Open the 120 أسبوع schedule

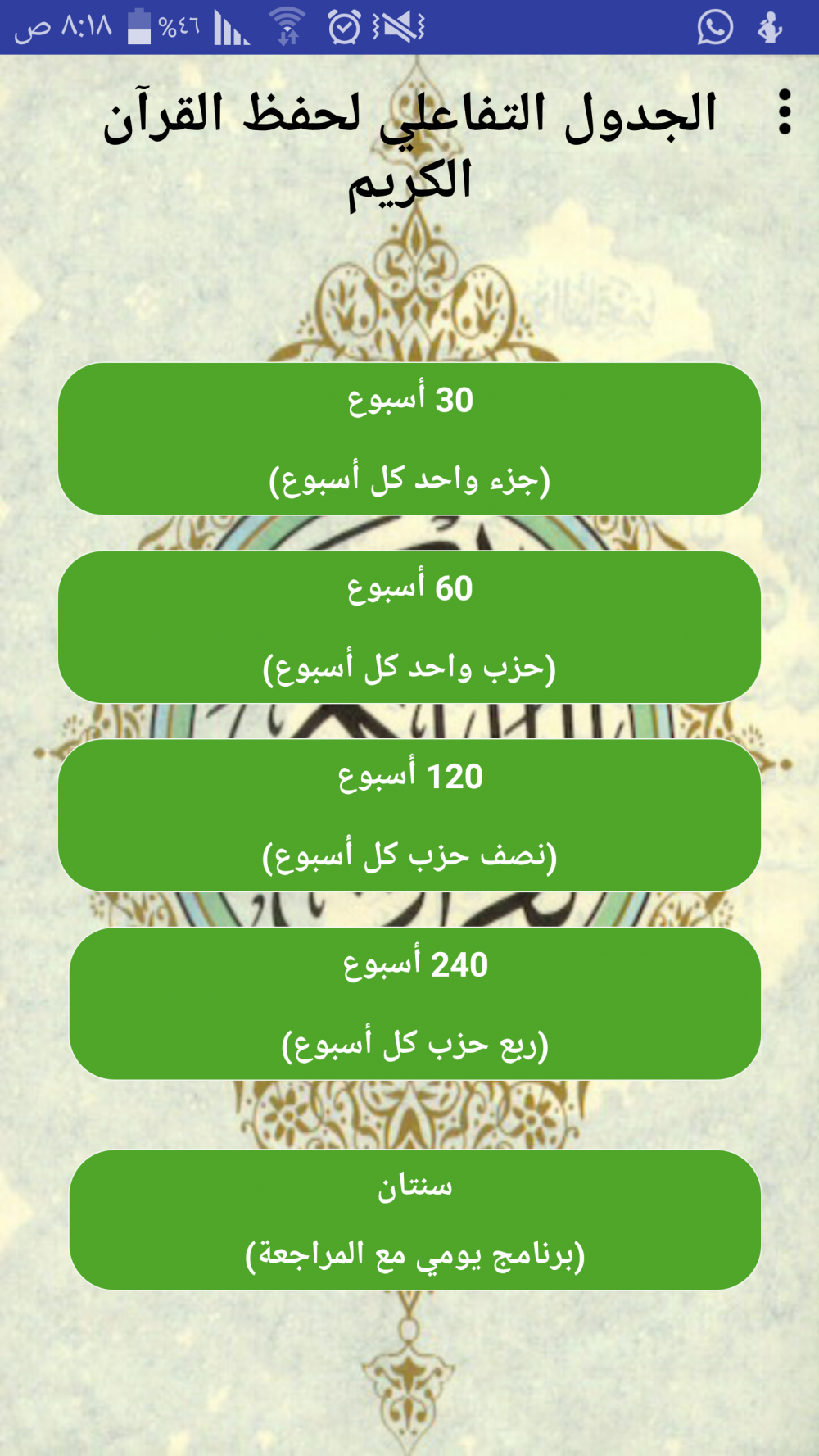409,815
